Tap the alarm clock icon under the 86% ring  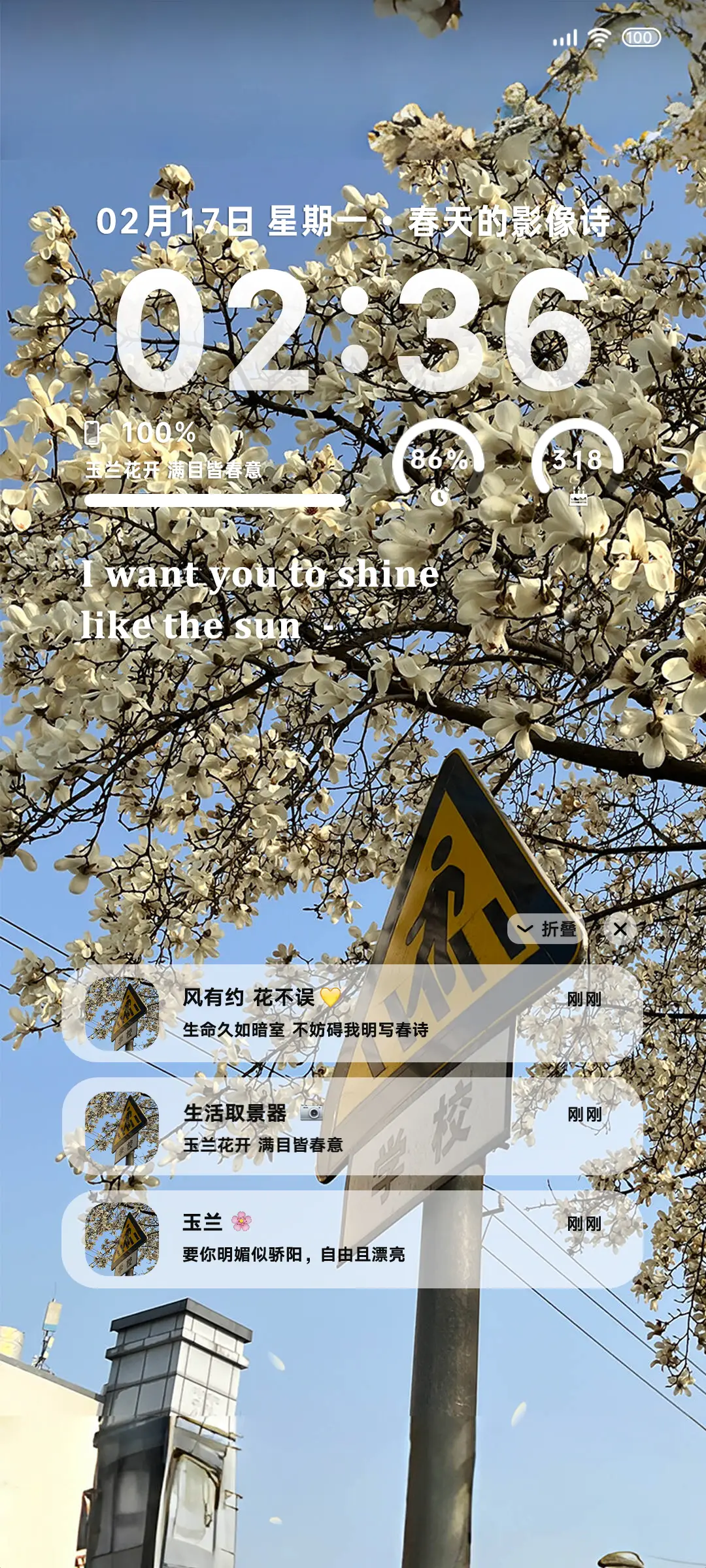[x=441, y=497]
